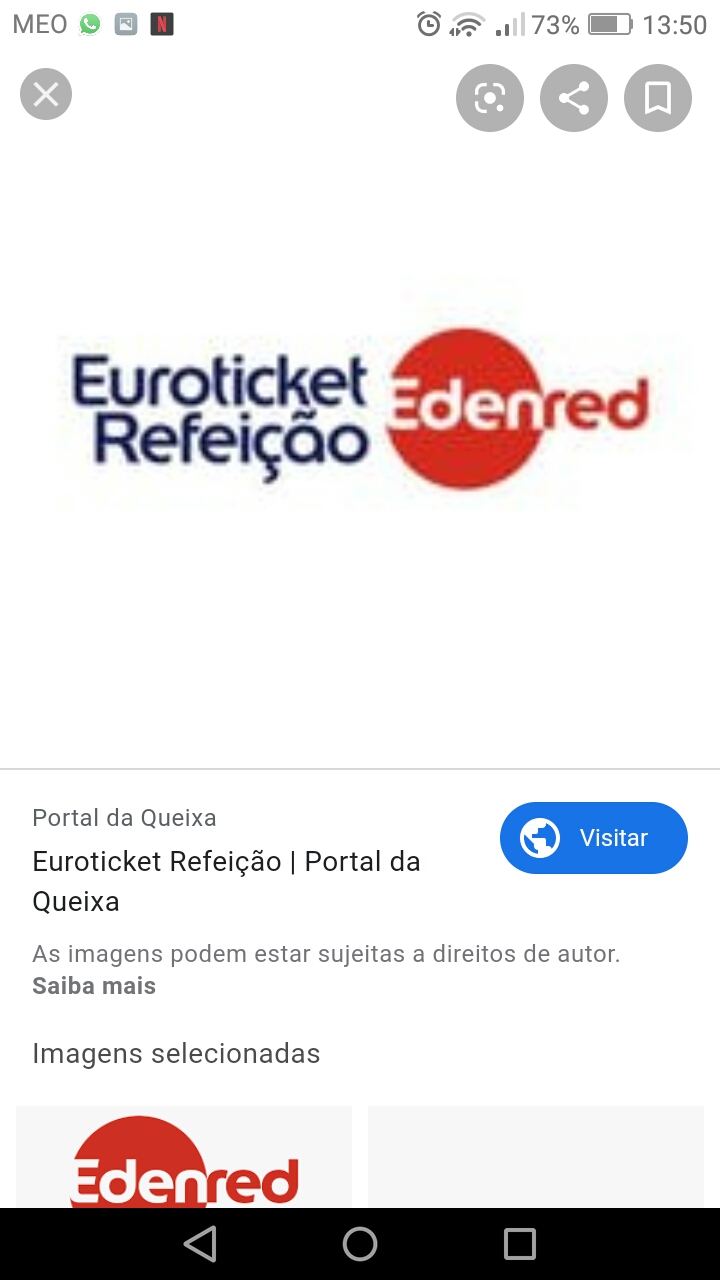Tap the Visitar button

point(593,838)
